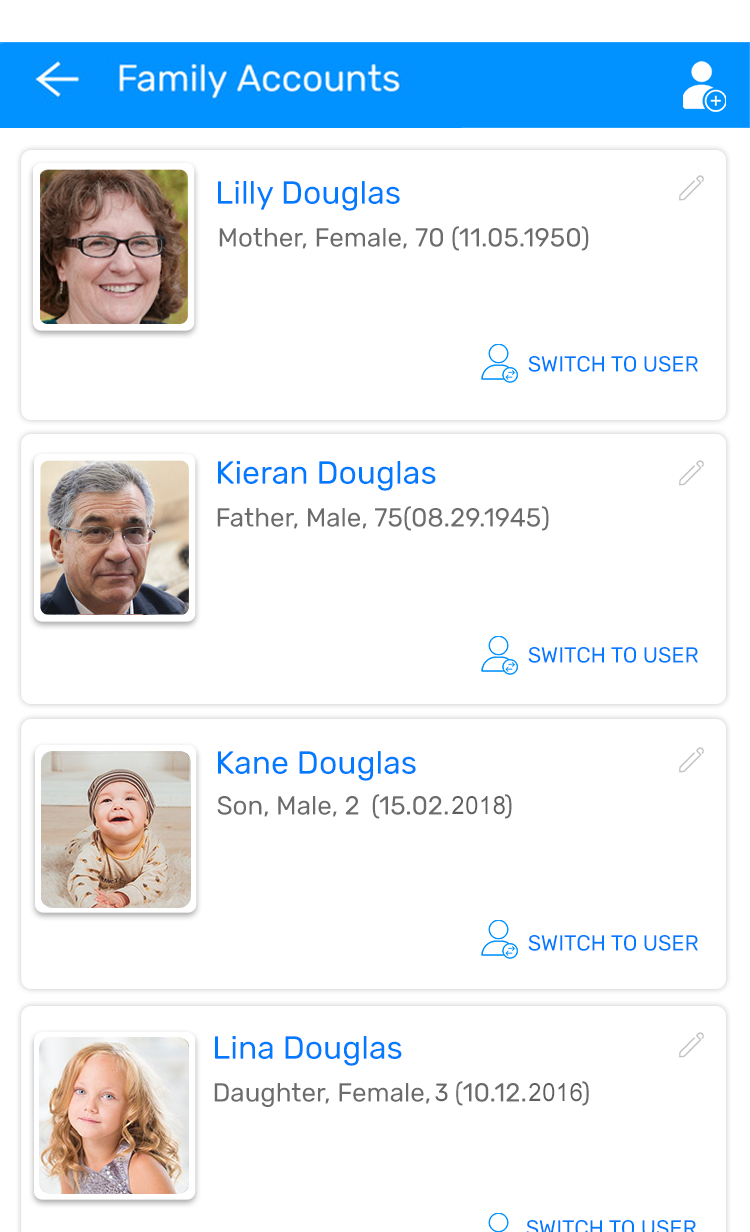Switch to user Lilly Douglas

pyautogui.click(x=590, y=364)
